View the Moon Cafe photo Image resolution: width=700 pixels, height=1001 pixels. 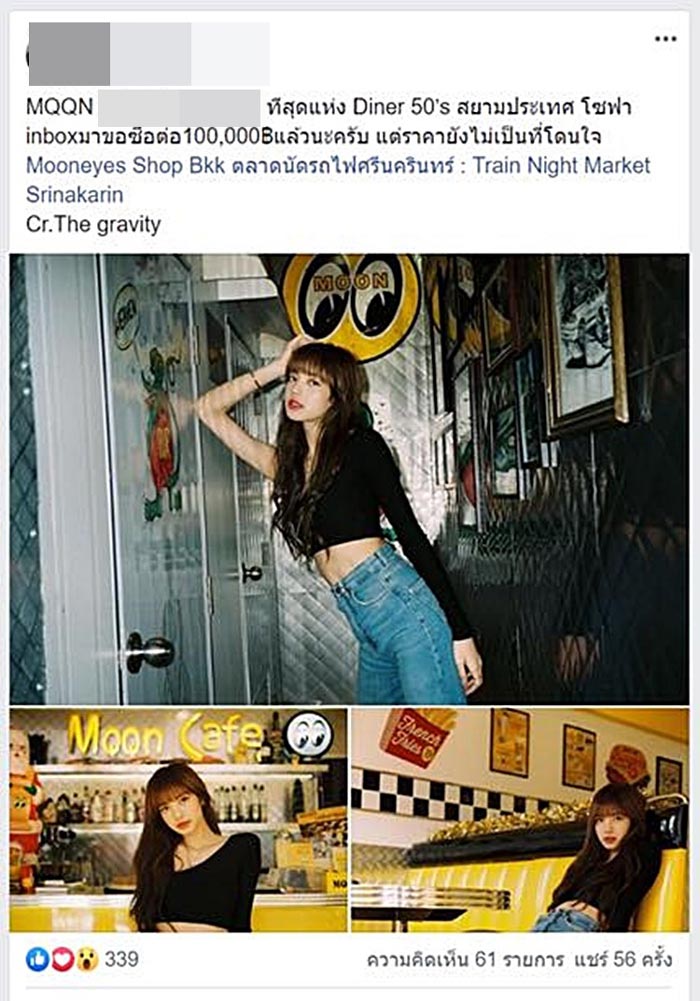pyautogui.click(x=178, y=820)
